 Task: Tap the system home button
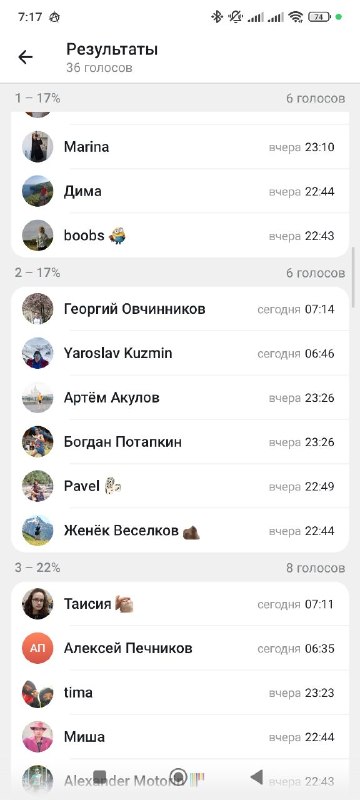(x=178, y=777)
